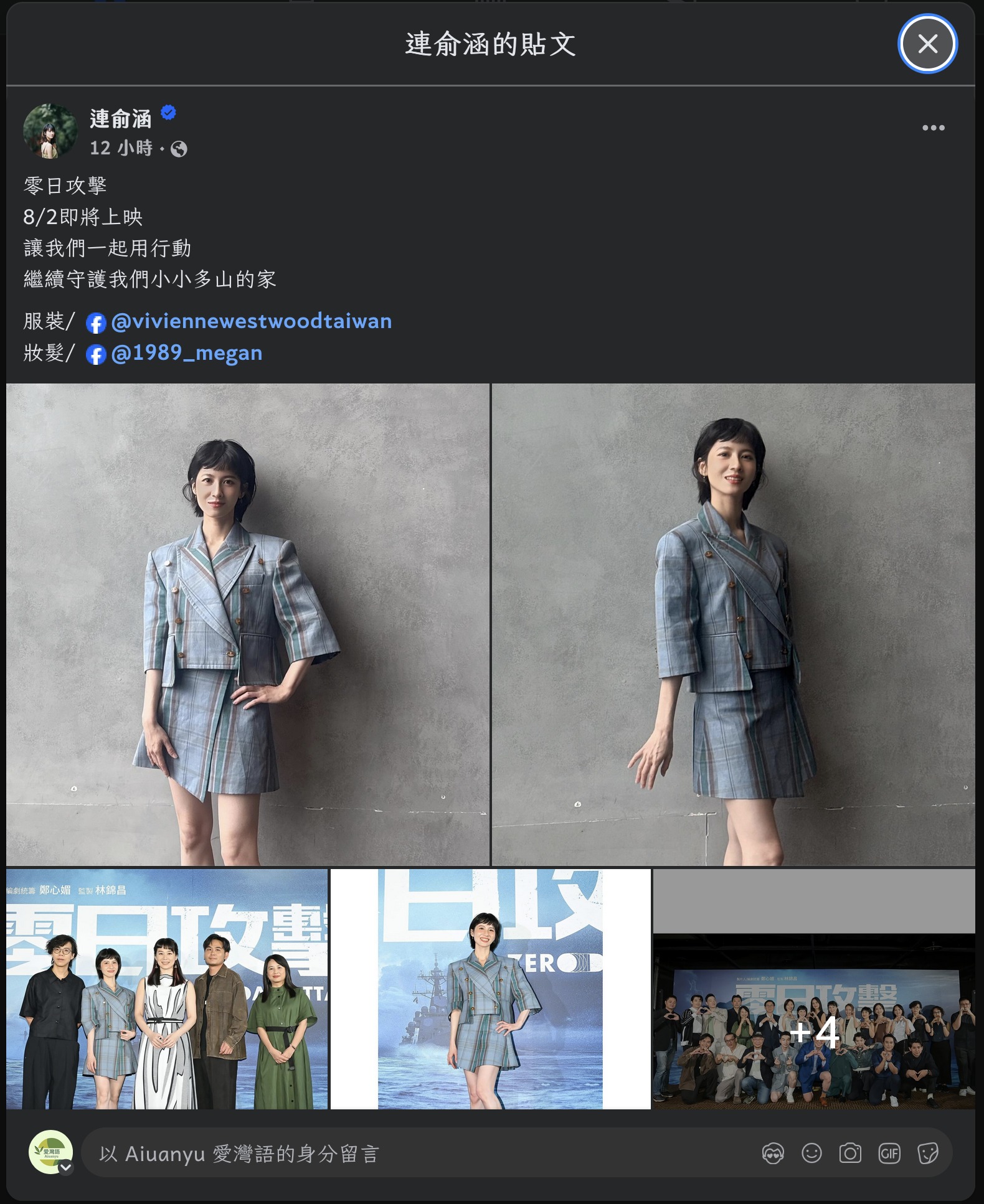
Task: Insert an avatar sticker in the comment
Action: [773, 1154]
